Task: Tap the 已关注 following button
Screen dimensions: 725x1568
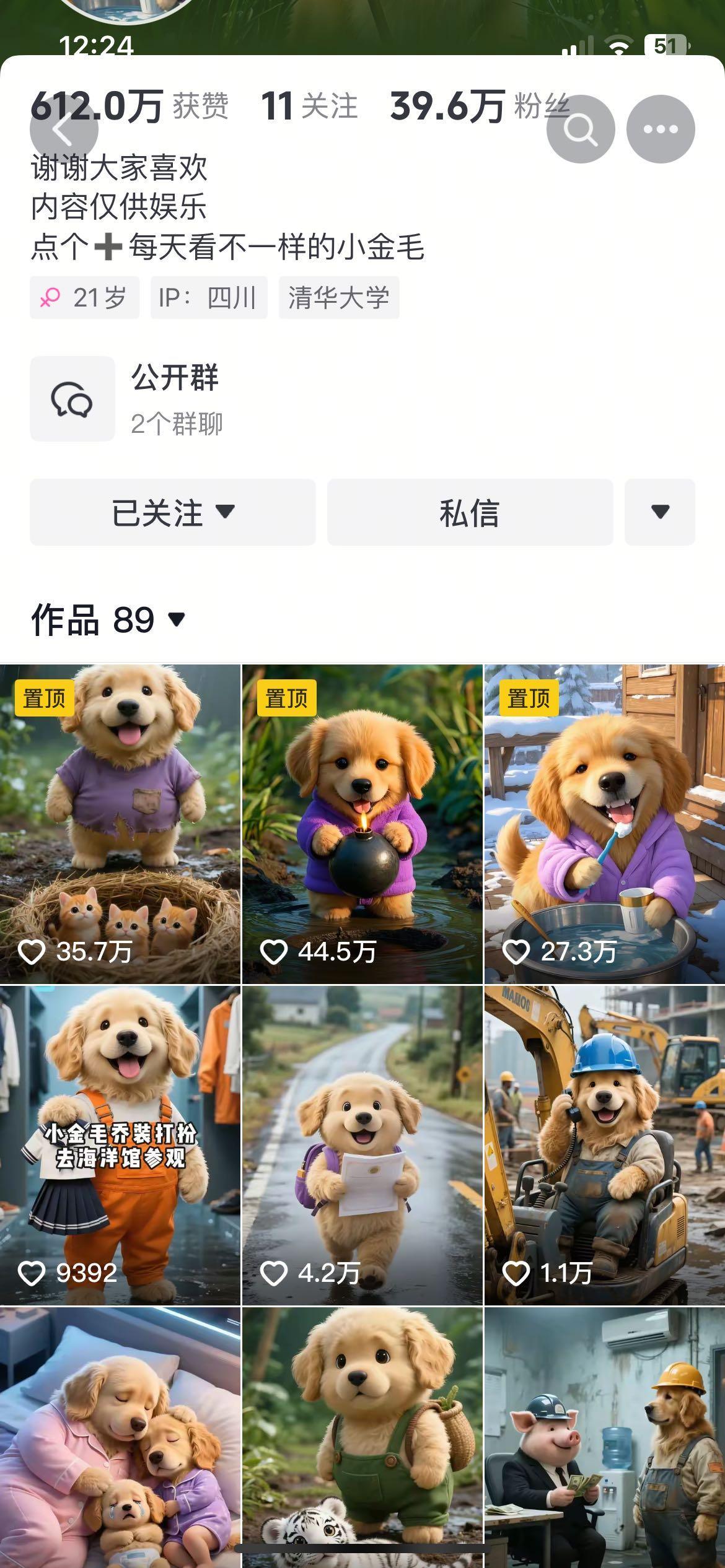Action: 172,512
